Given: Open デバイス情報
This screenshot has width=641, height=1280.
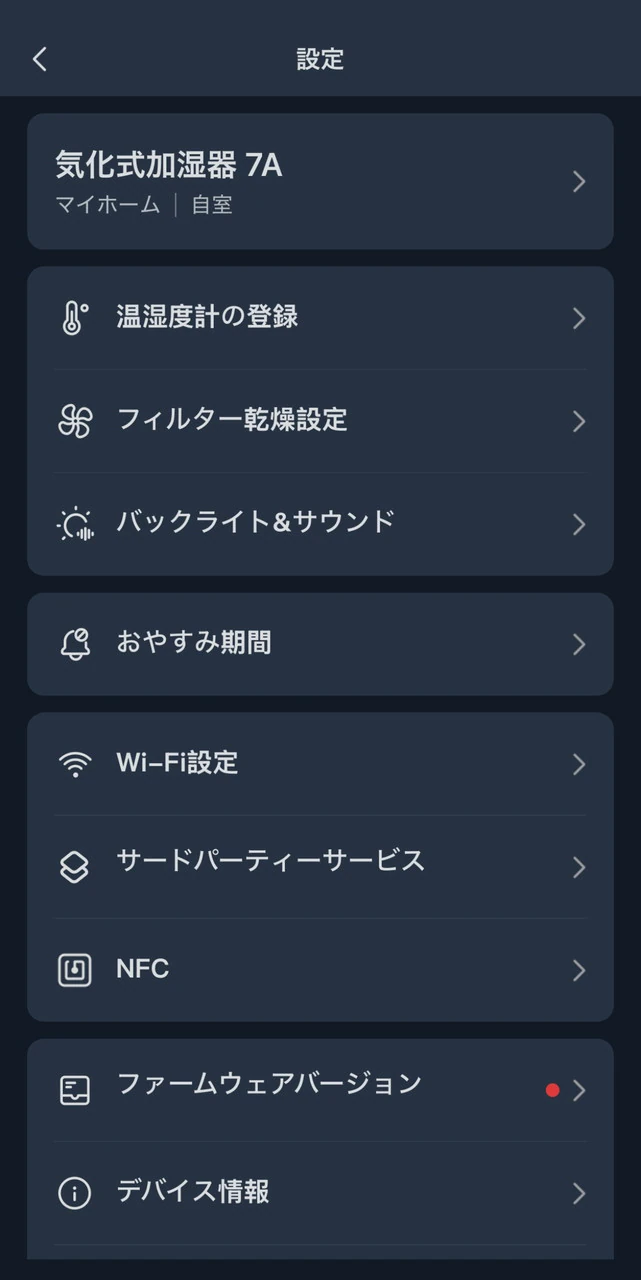Looking at the screenshot, I should [320, 1192].
